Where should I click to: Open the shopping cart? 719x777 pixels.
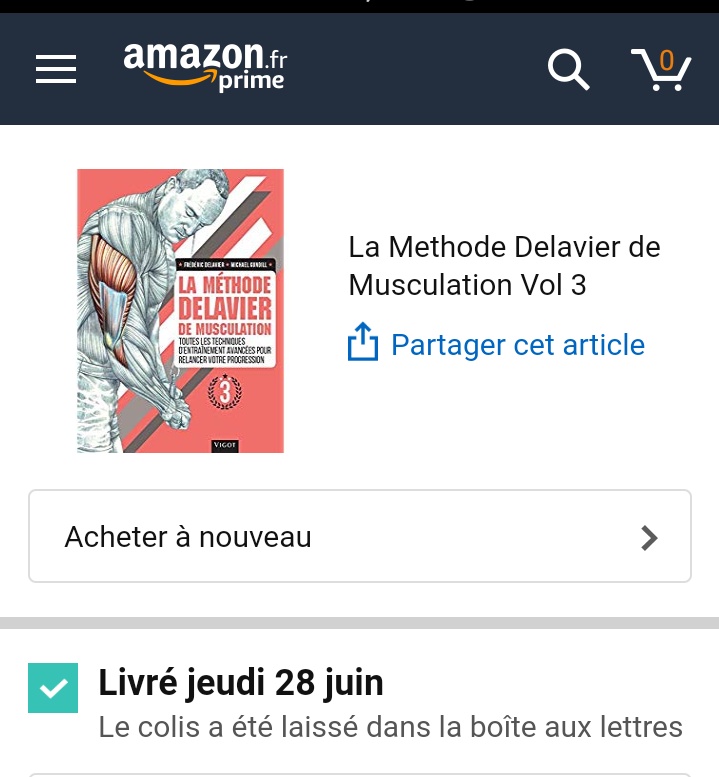click(661, 69)
